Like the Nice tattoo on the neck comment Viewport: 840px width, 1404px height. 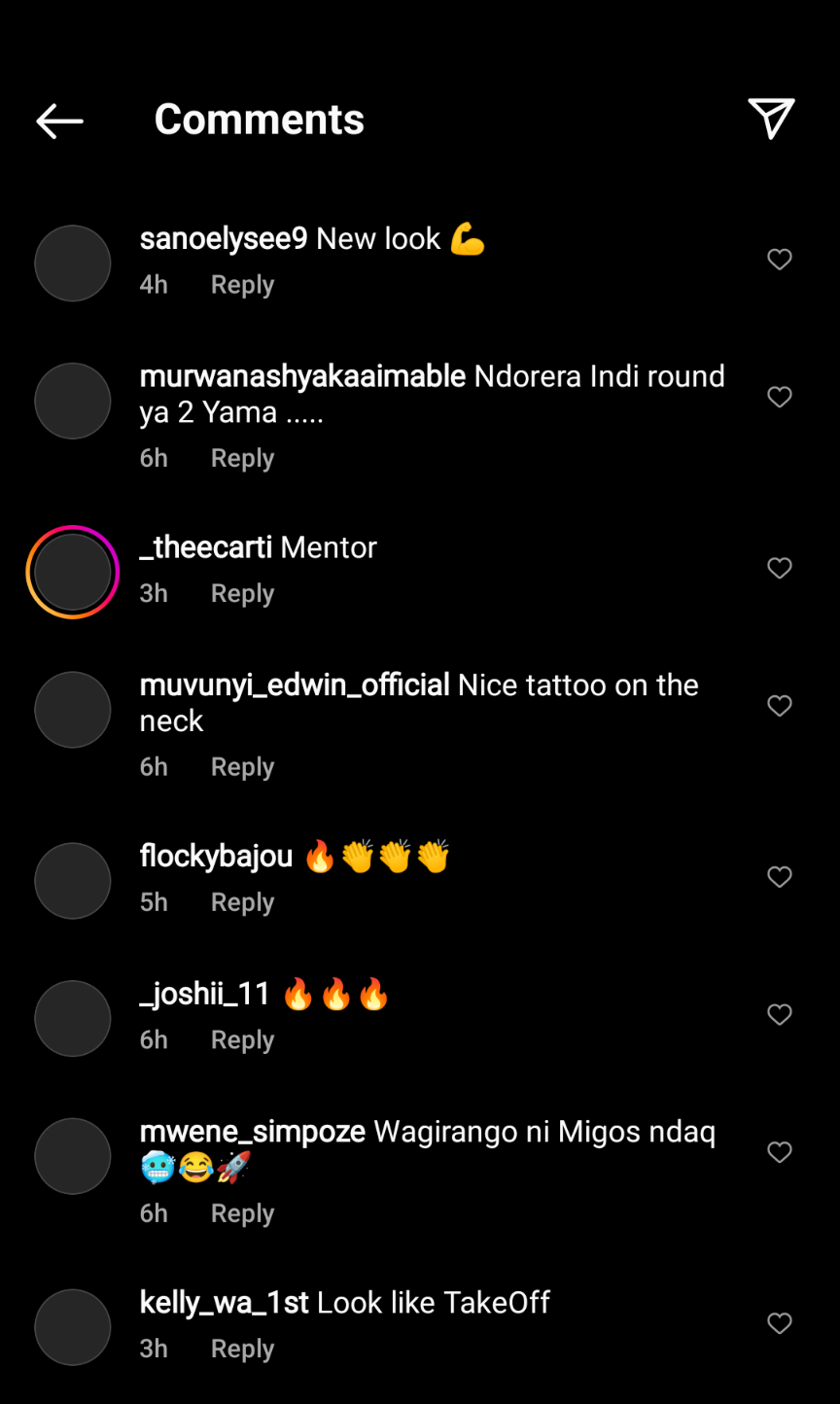click(780, 706)
